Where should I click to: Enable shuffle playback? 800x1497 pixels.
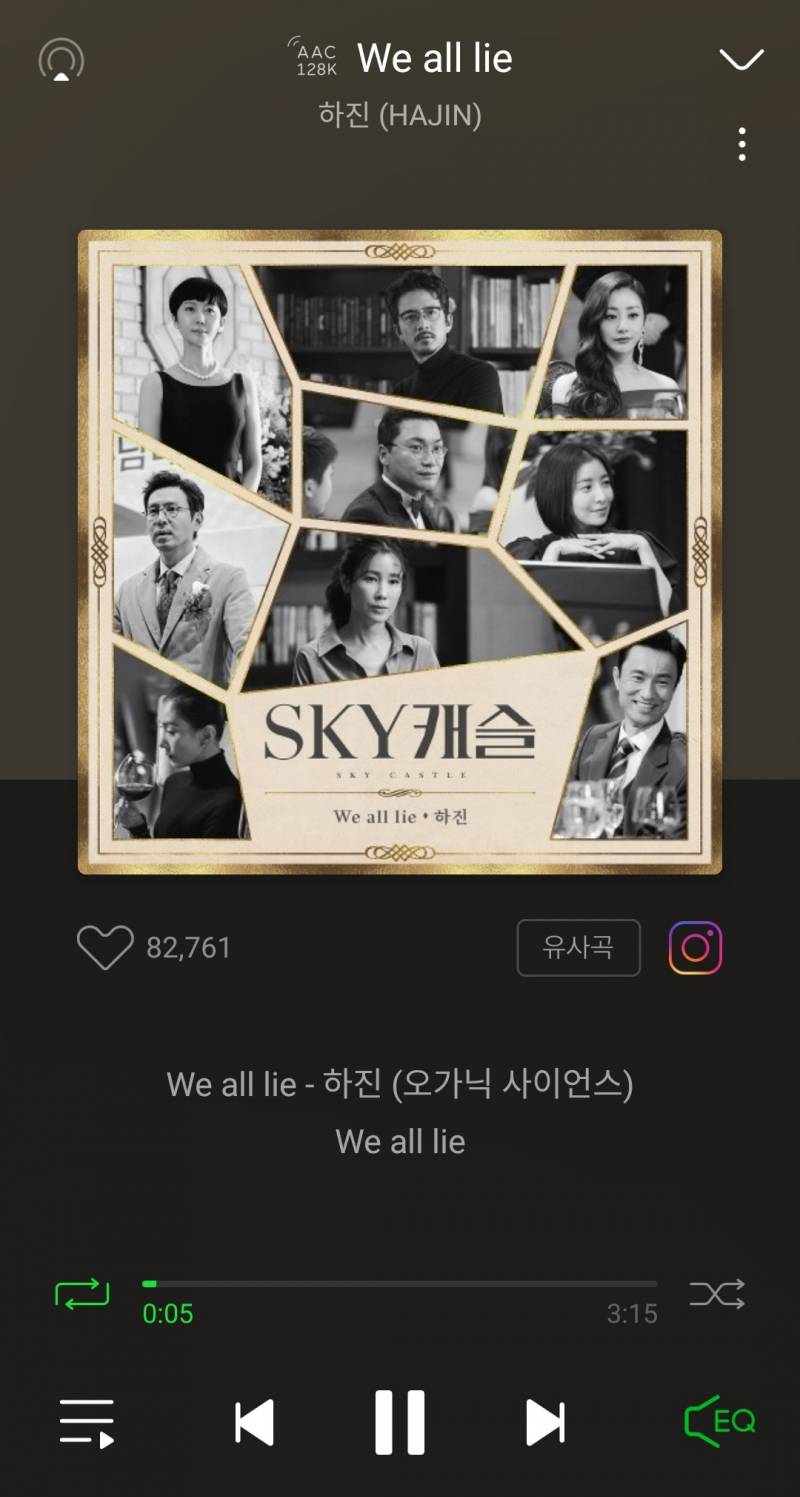(717, 1293)
